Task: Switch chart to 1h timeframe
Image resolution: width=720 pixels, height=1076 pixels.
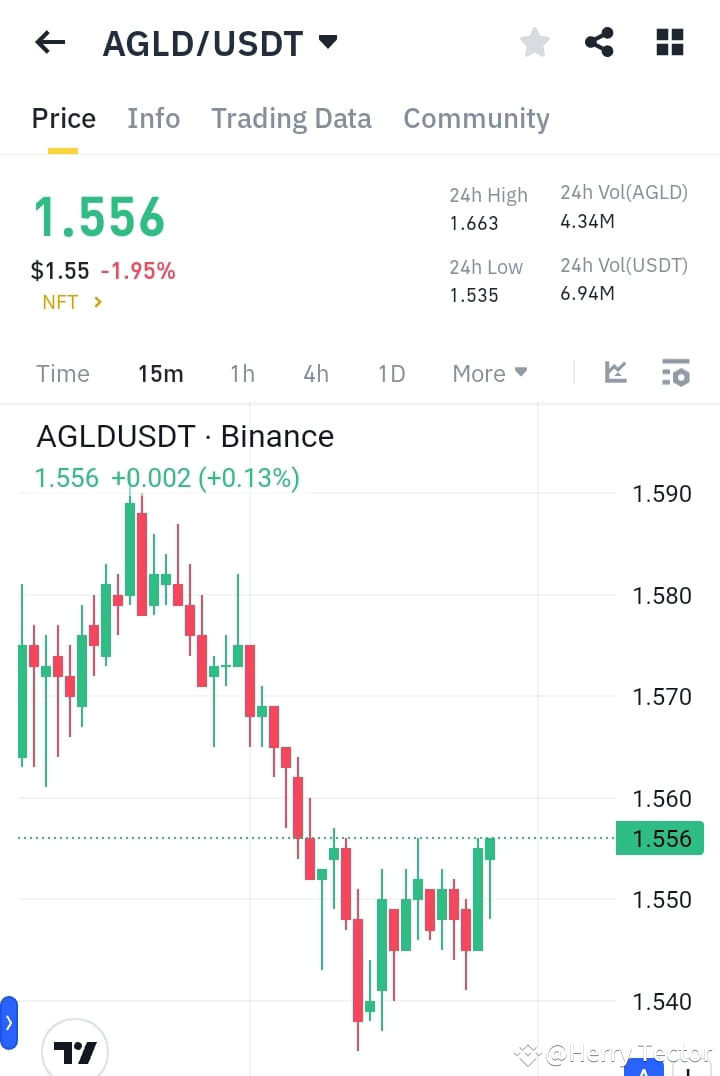Action: (242, 372)
